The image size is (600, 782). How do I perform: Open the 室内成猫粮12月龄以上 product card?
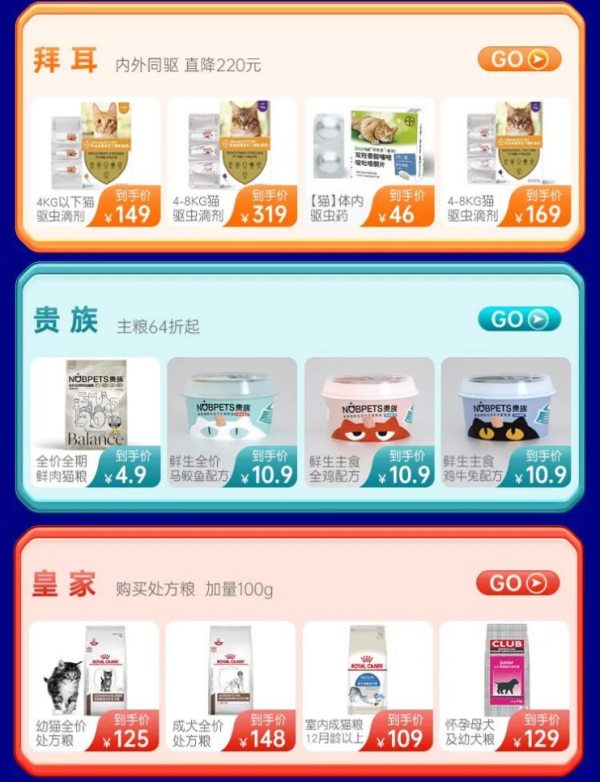(x=369, y=686)
